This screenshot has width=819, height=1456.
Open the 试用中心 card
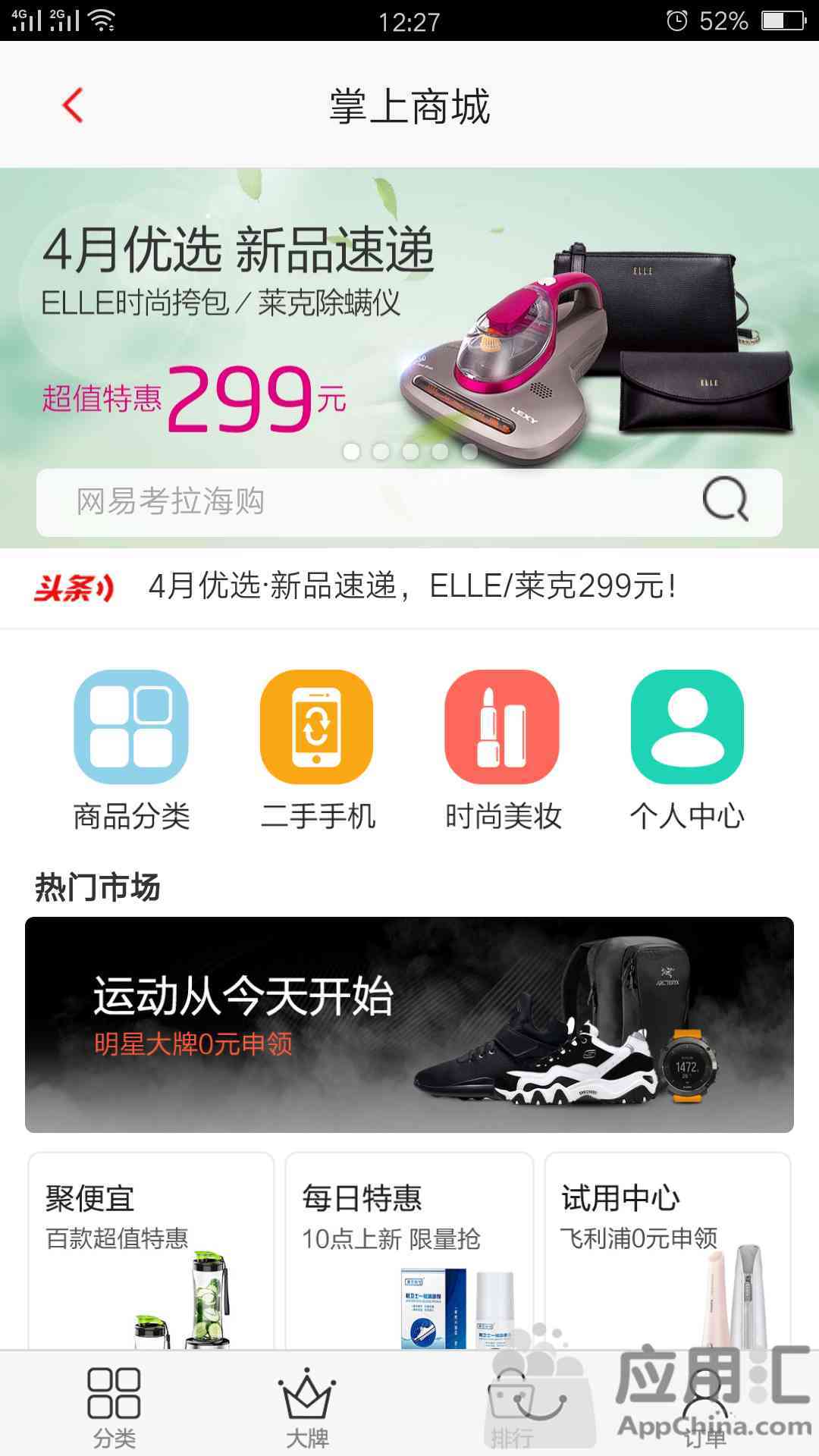pyautogui.click(x=667, y=1251)
